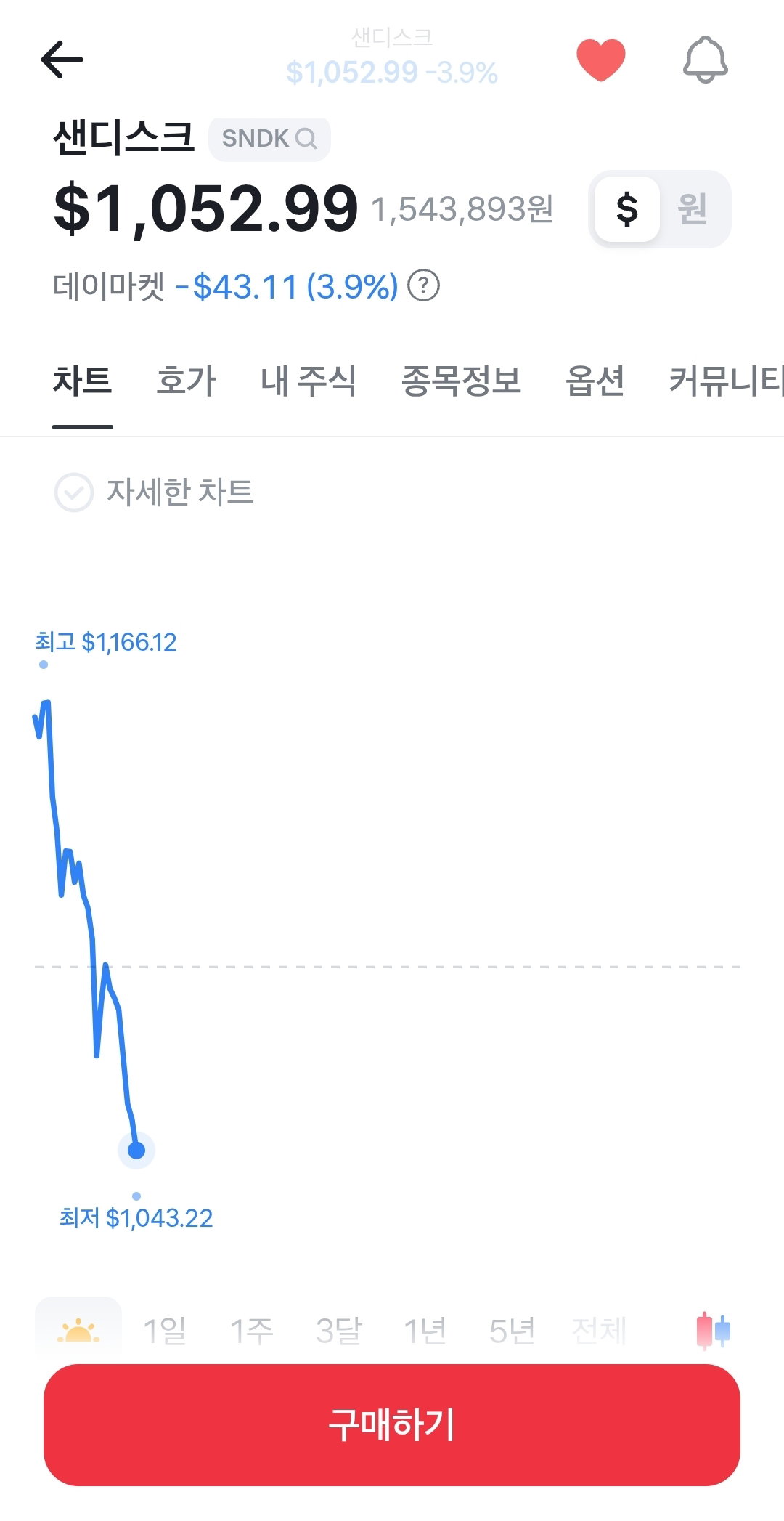Tap the SNDK ticker search chip
Image resolution: width=784 pixels, height=1521 pixels.
point(269,139)
